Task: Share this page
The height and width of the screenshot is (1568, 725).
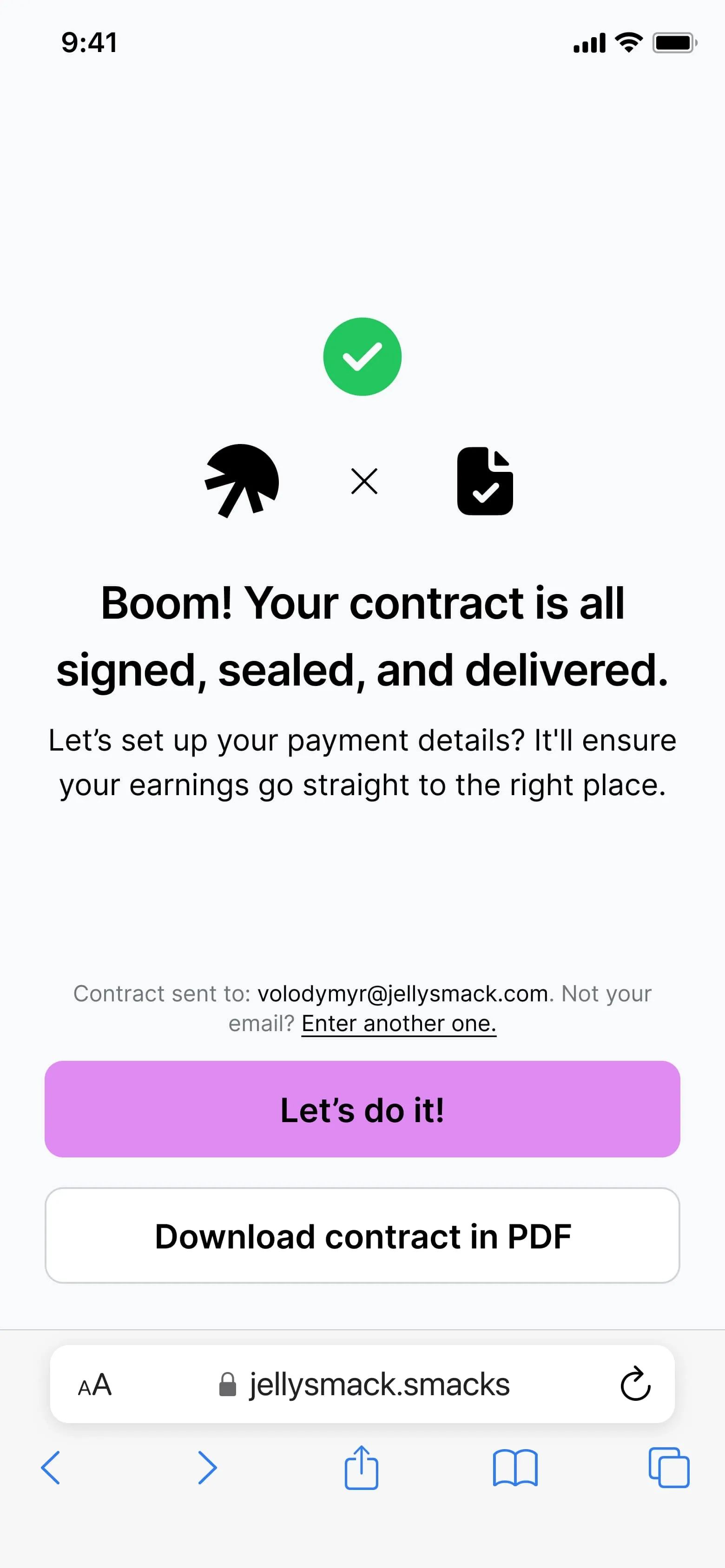Action: pos(361,1467)
